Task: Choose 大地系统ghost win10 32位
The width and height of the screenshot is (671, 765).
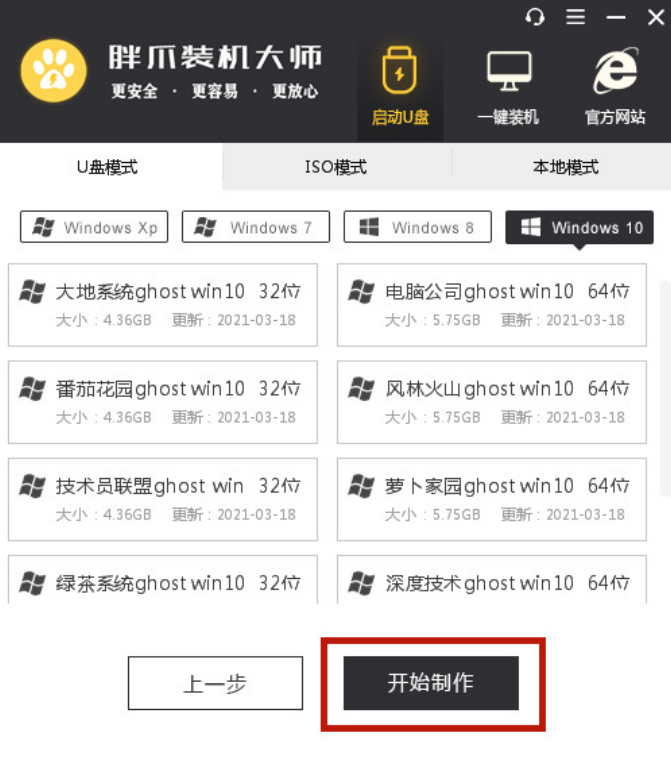Action: coord(163,305)
